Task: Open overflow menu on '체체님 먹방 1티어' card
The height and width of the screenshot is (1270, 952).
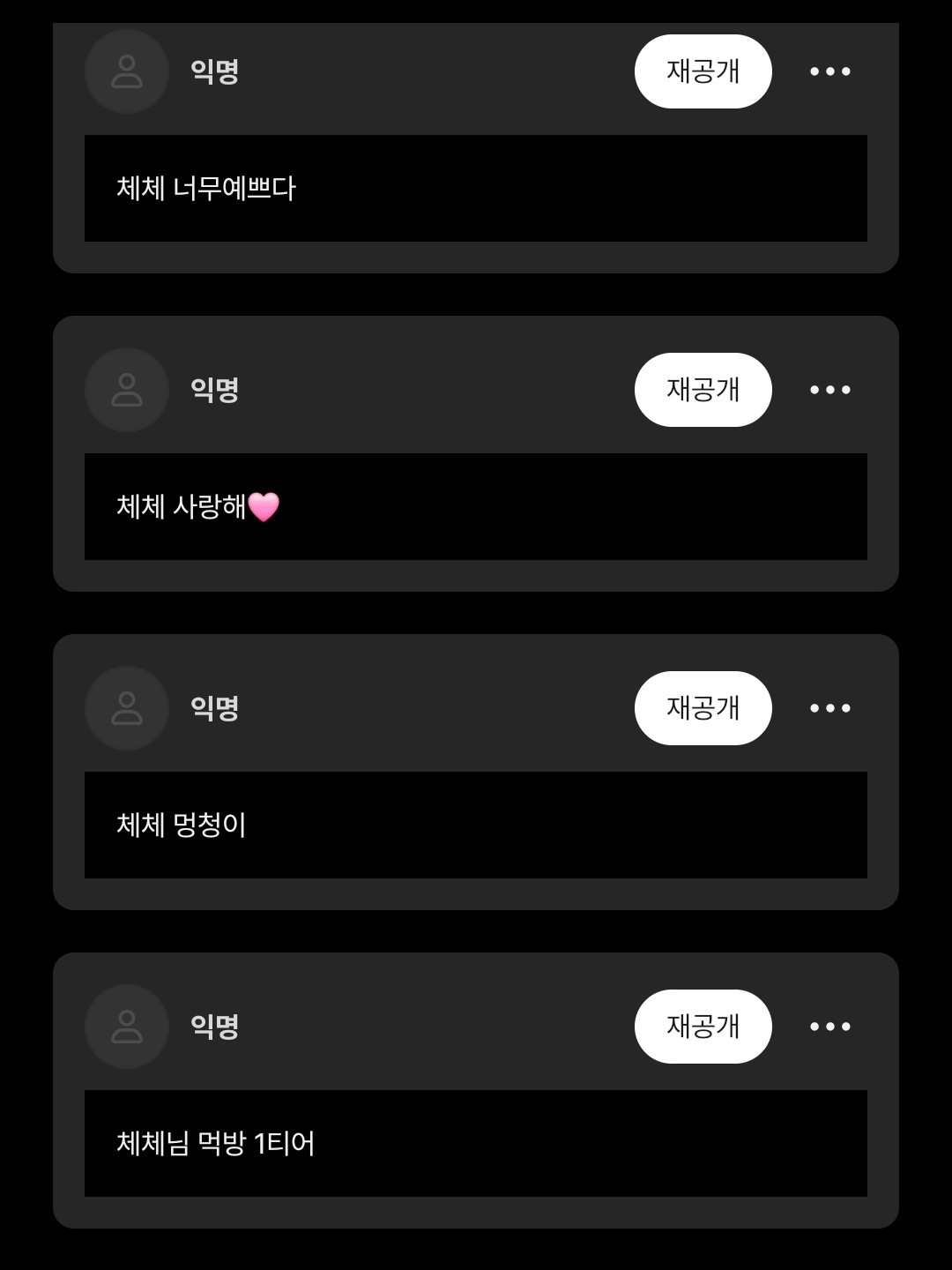Action: pyautogui.click(x=830, y=1027)
